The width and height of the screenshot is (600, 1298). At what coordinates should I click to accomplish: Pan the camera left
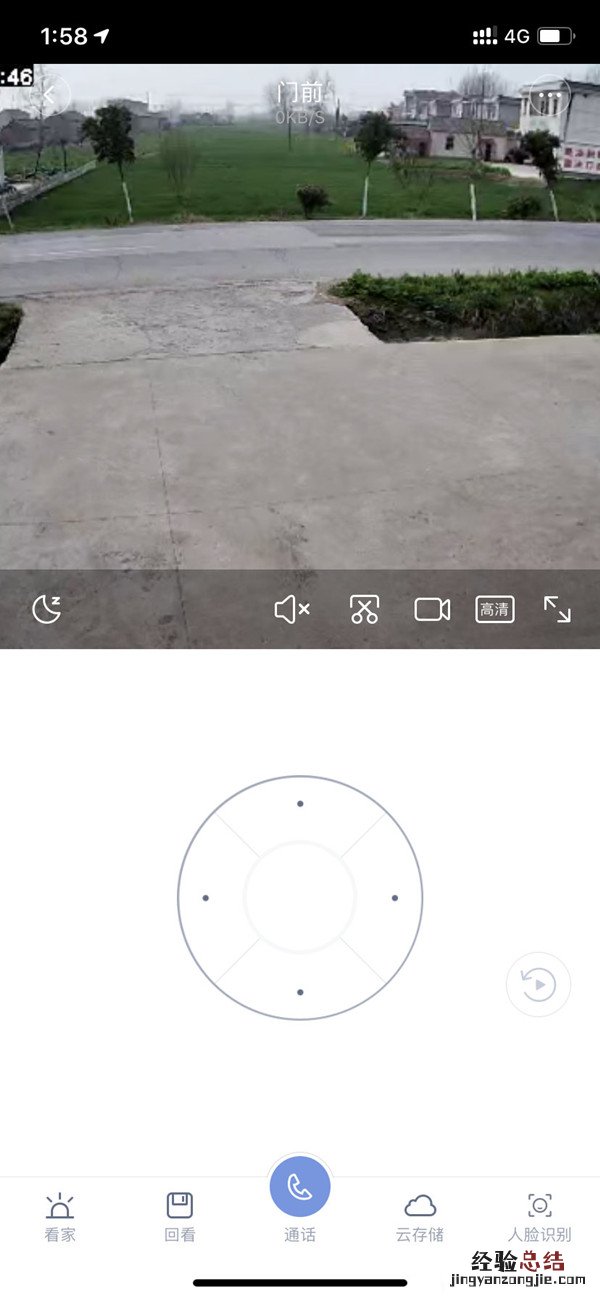point(206,898)
